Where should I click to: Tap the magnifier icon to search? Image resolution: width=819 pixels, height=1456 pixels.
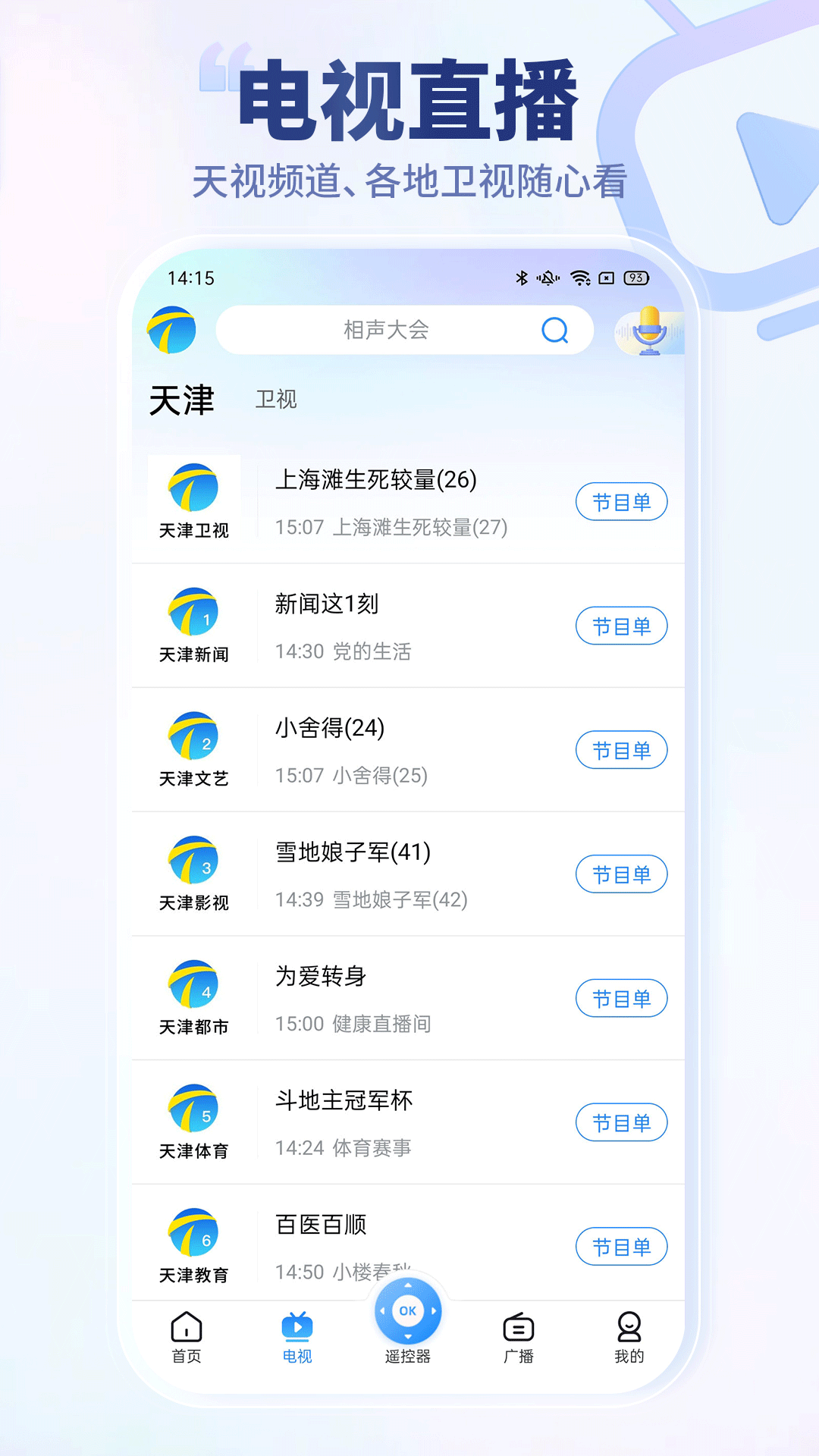point(556,330)
